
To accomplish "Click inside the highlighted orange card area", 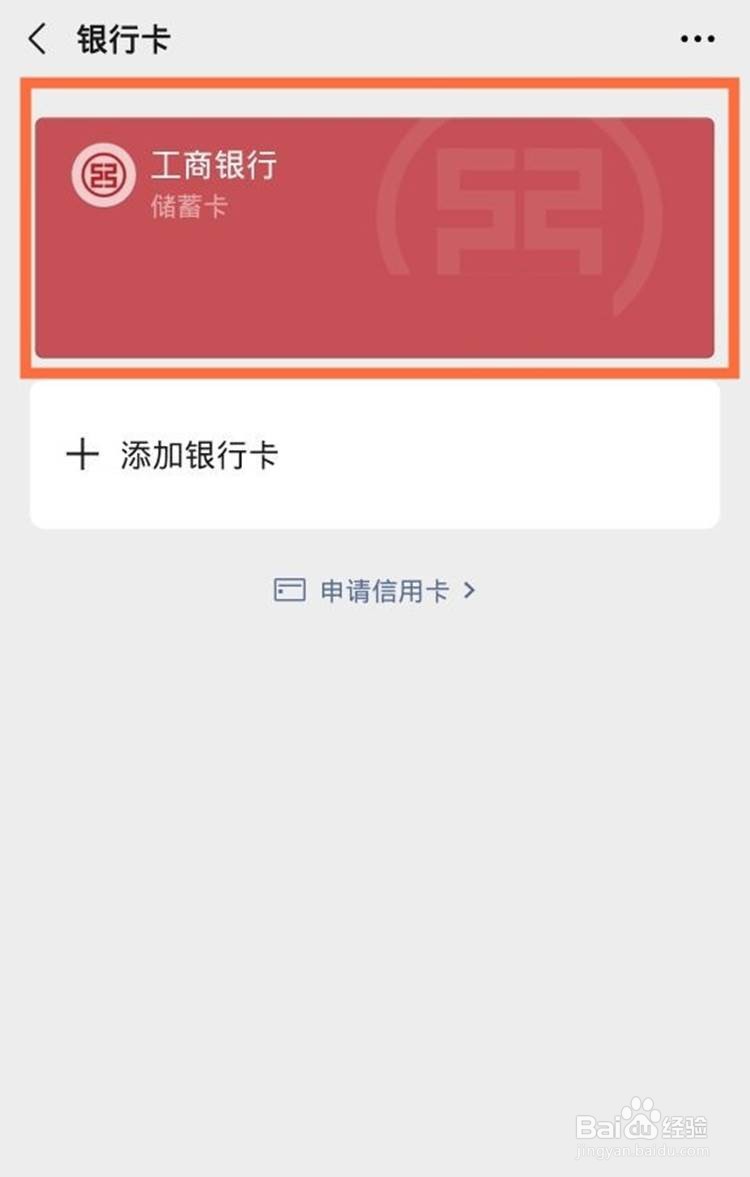I will coord(375,230).
